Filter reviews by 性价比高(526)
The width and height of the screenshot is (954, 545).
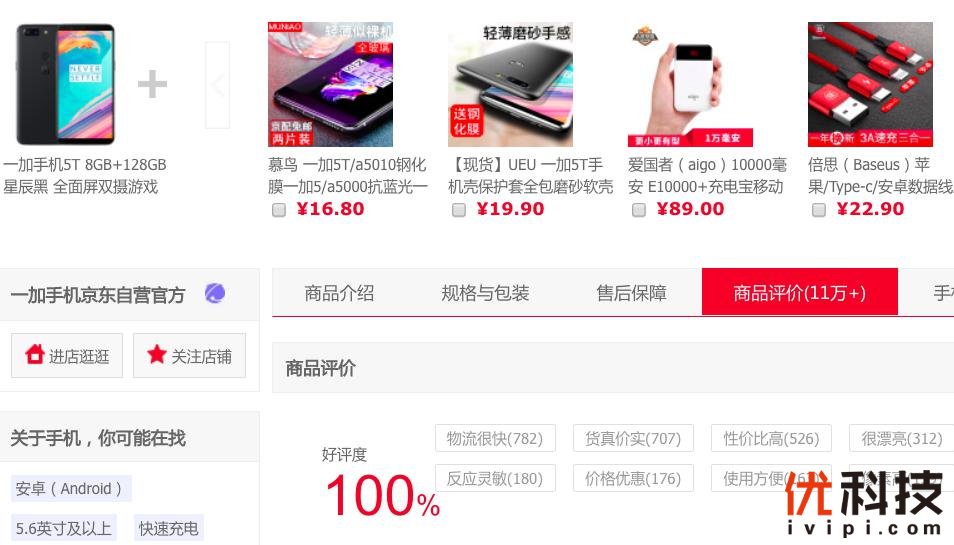[770, 438]
